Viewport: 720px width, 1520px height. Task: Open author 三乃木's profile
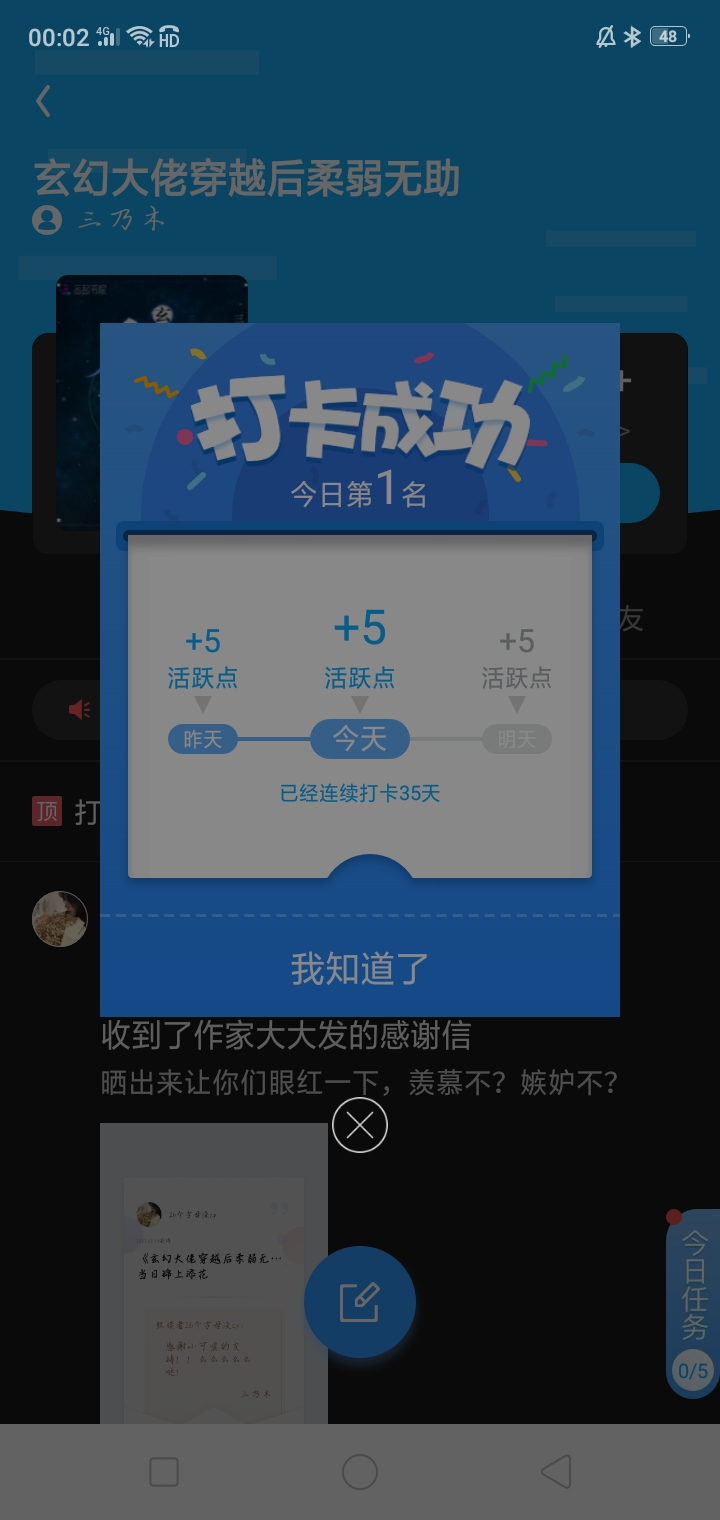[x=98, y=219]
